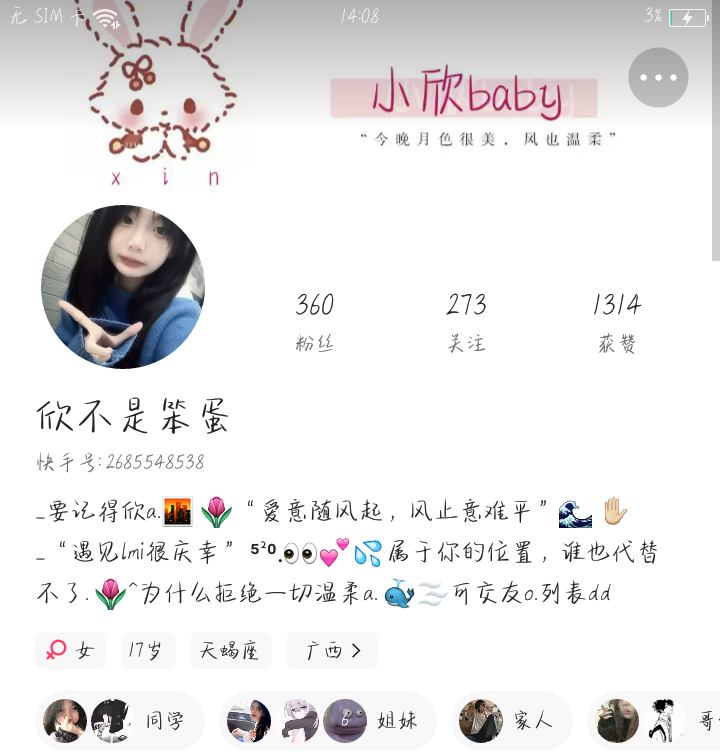Open the 同学 friend group
Viewport: 720px width, 753px height.
coord(120,720)
